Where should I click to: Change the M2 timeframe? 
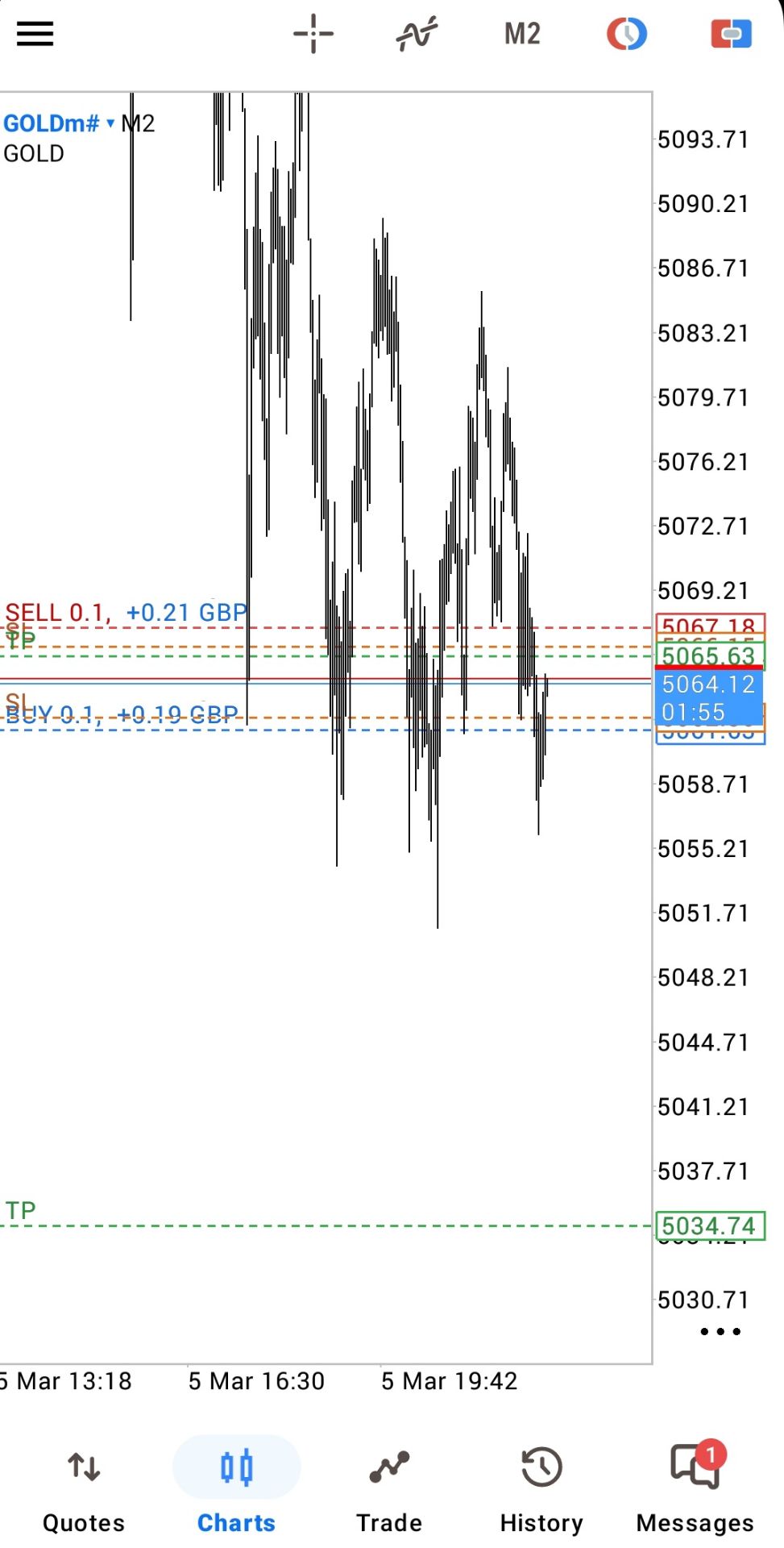coord(522,34)
